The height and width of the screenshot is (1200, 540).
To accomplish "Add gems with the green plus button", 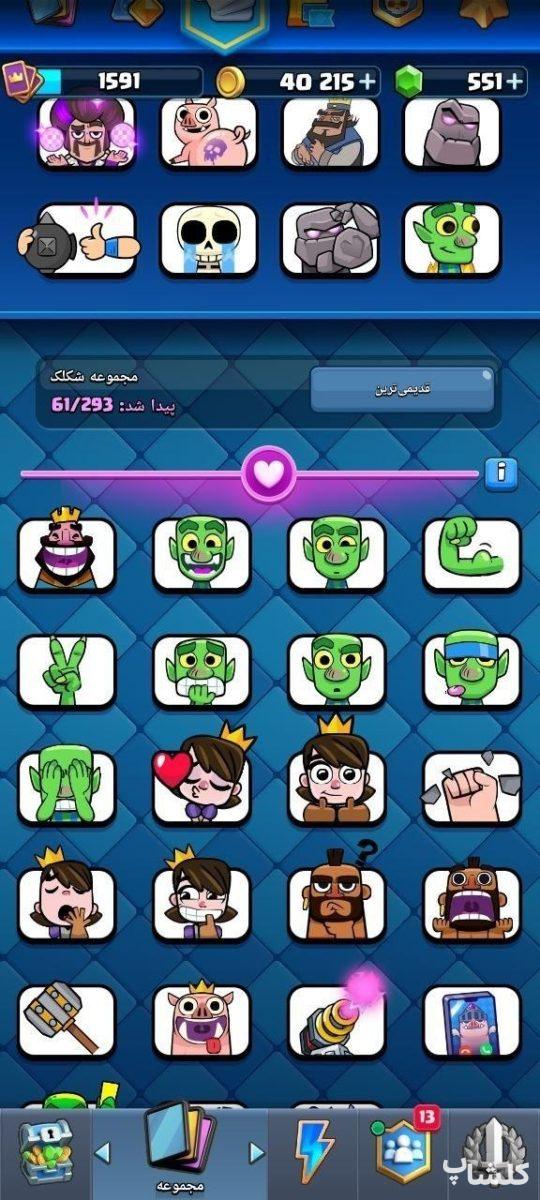I will (x=515, y=82).
